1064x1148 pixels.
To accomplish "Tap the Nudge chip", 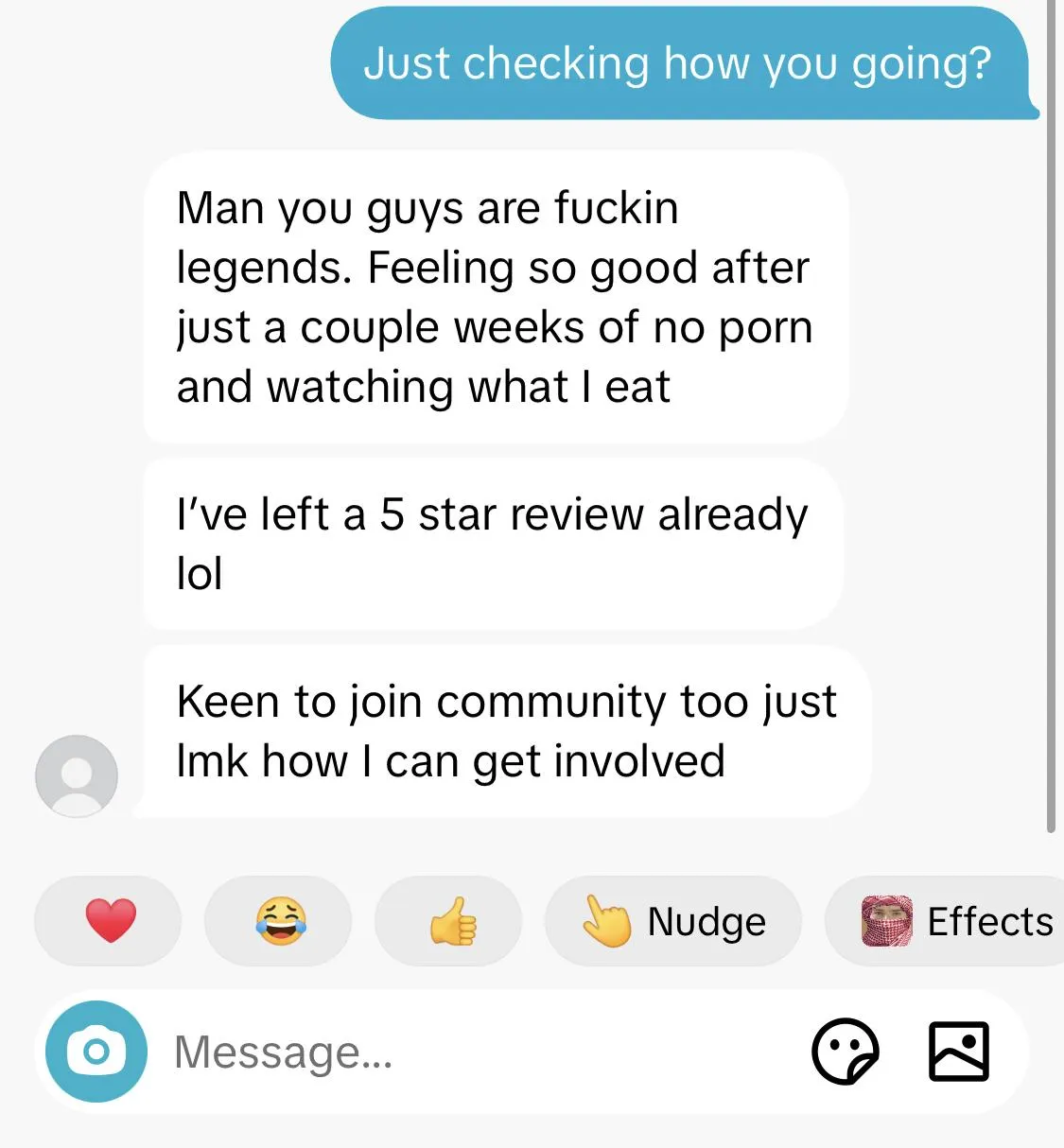I will tap(673, 920).
